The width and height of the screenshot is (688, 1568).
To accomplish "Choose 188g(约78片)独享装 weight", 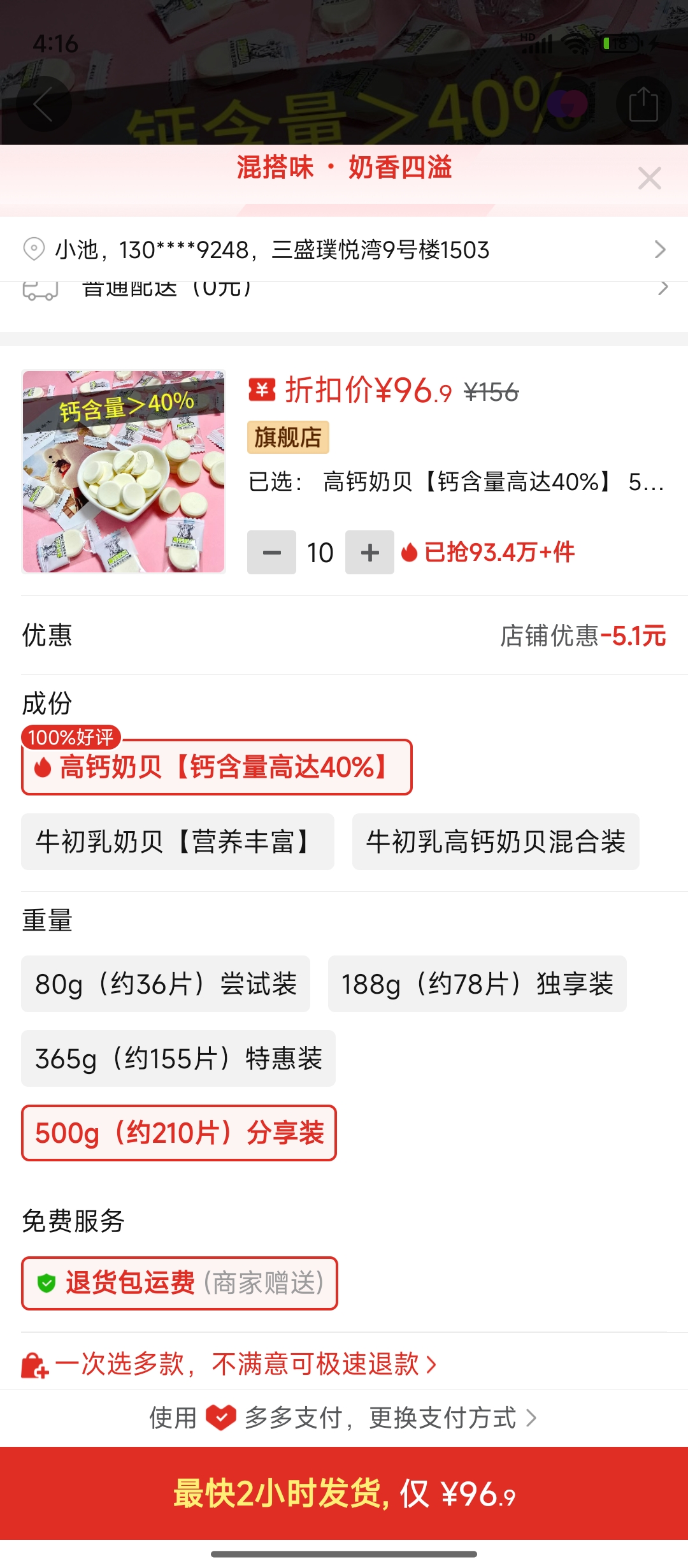I will point(477,984).
